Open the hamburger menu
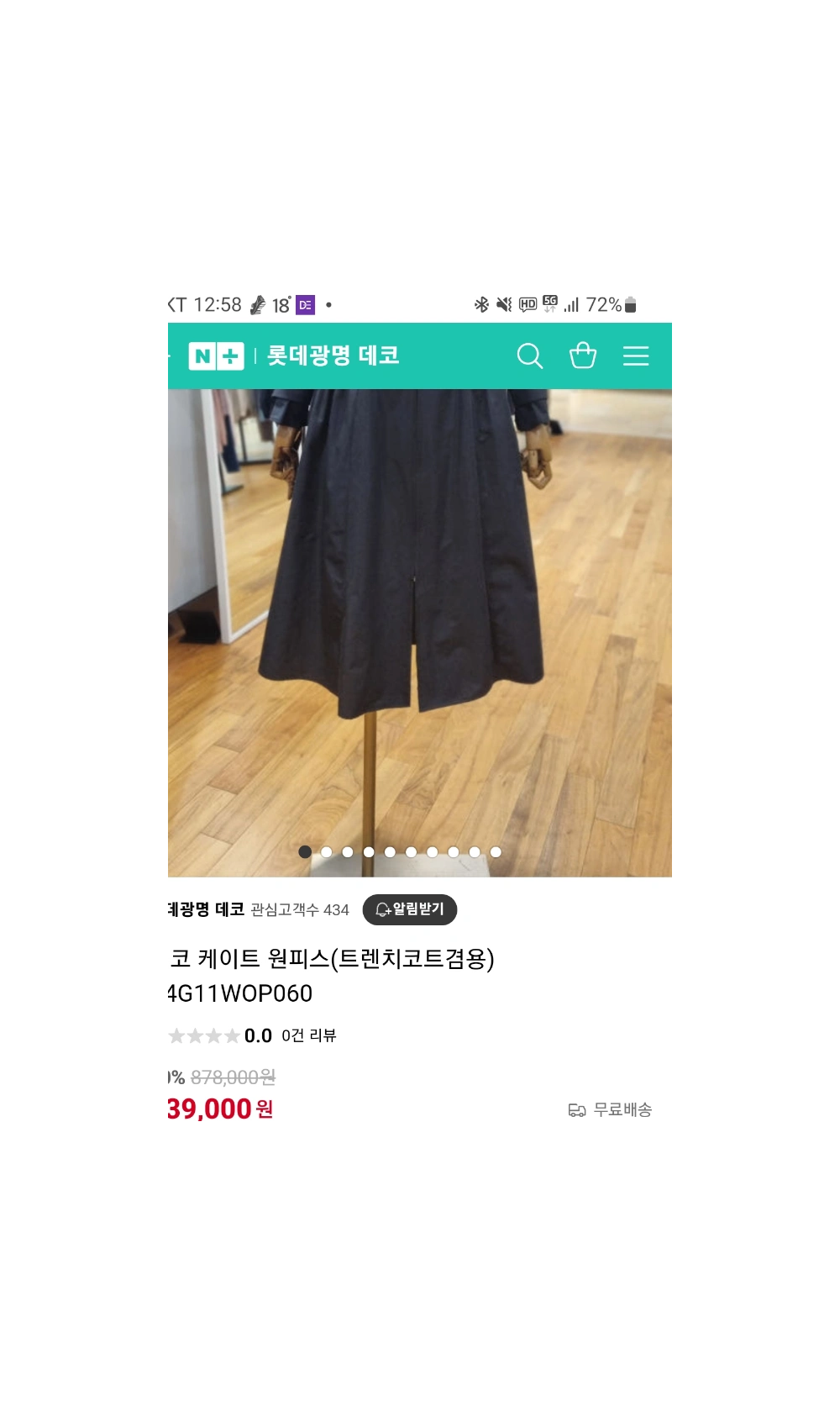Viewport: 840px width, 1401px height. [x=635, y=356]
